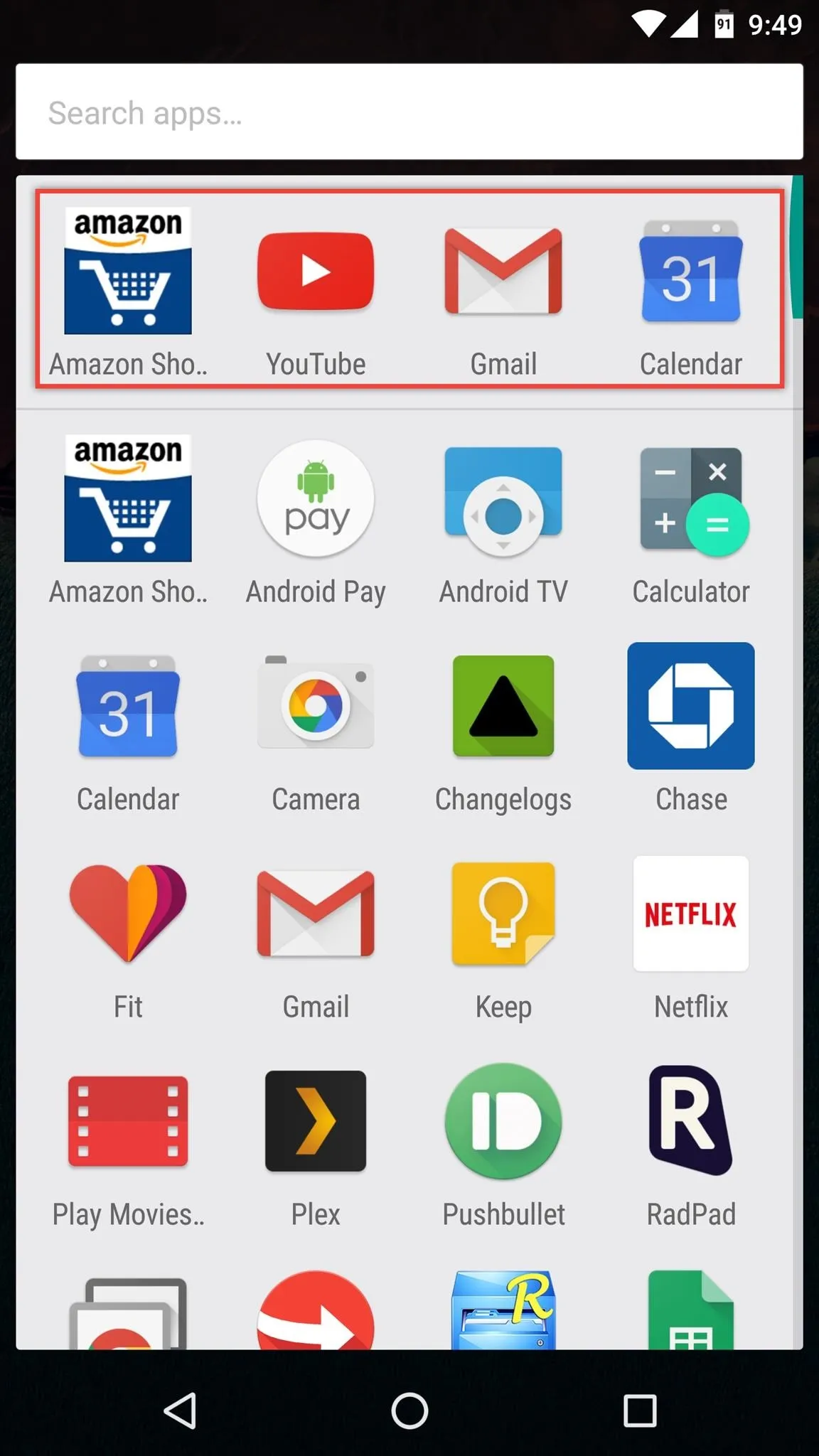Go to the home screen
Image resolution: width=819 pixels, height=1456 pixels.
click(409, 1410)
